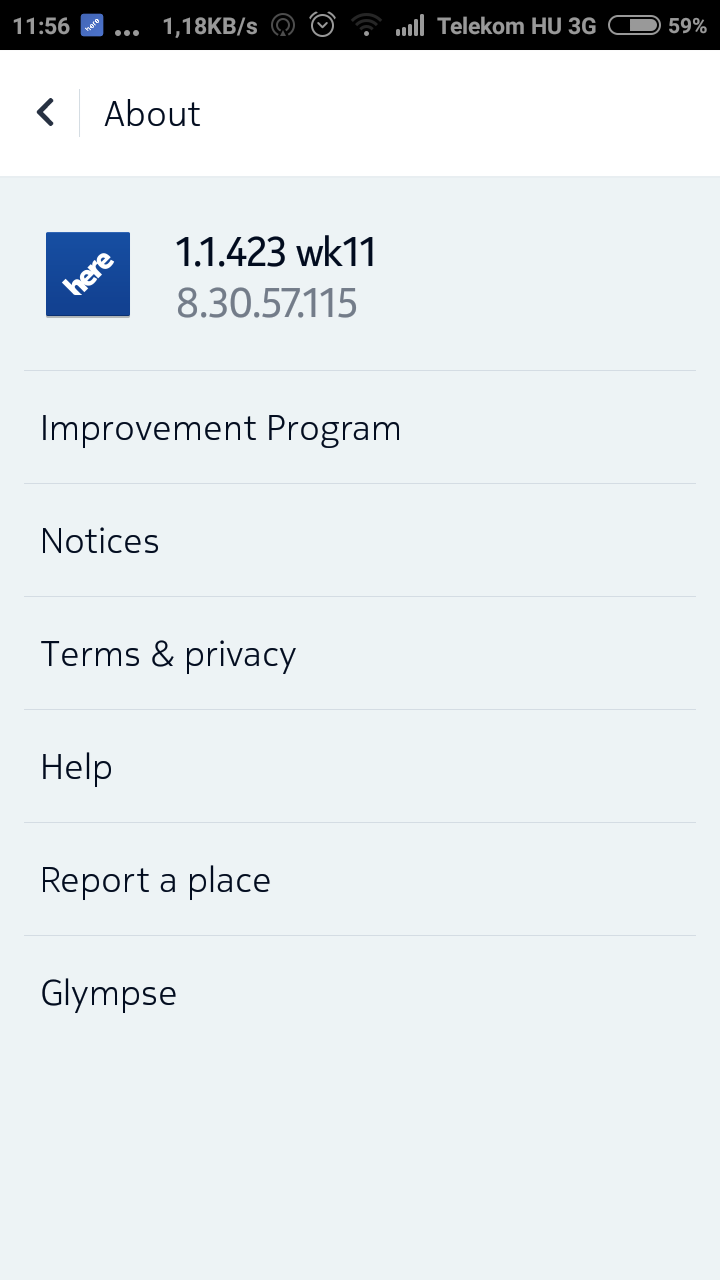Image resolution: width=720 pixels, height=1280 pixels.
Task: Open the Glympse entry
Action: coord(108,993)
